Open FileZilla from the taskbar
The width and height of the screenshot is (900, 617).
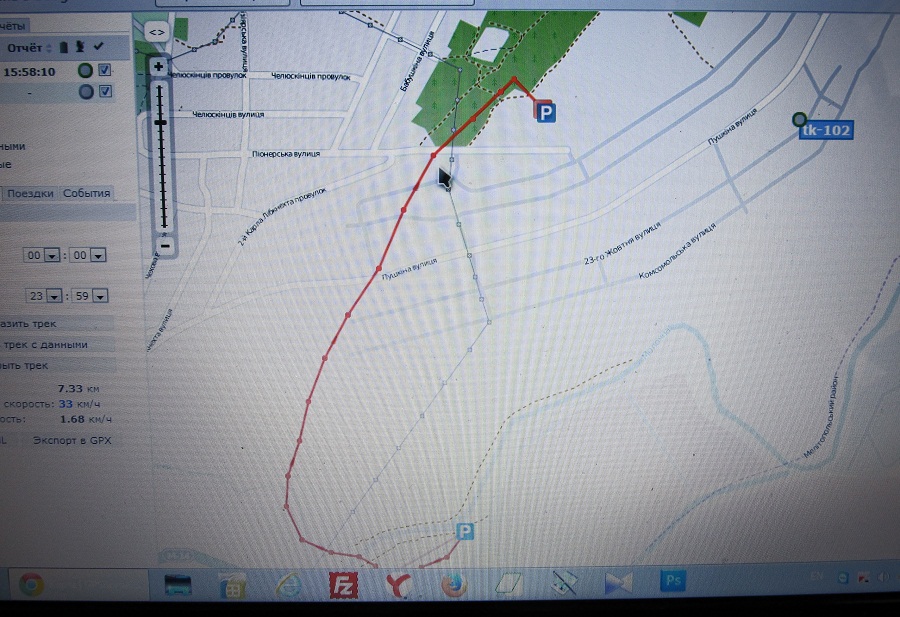click(344, 584)
